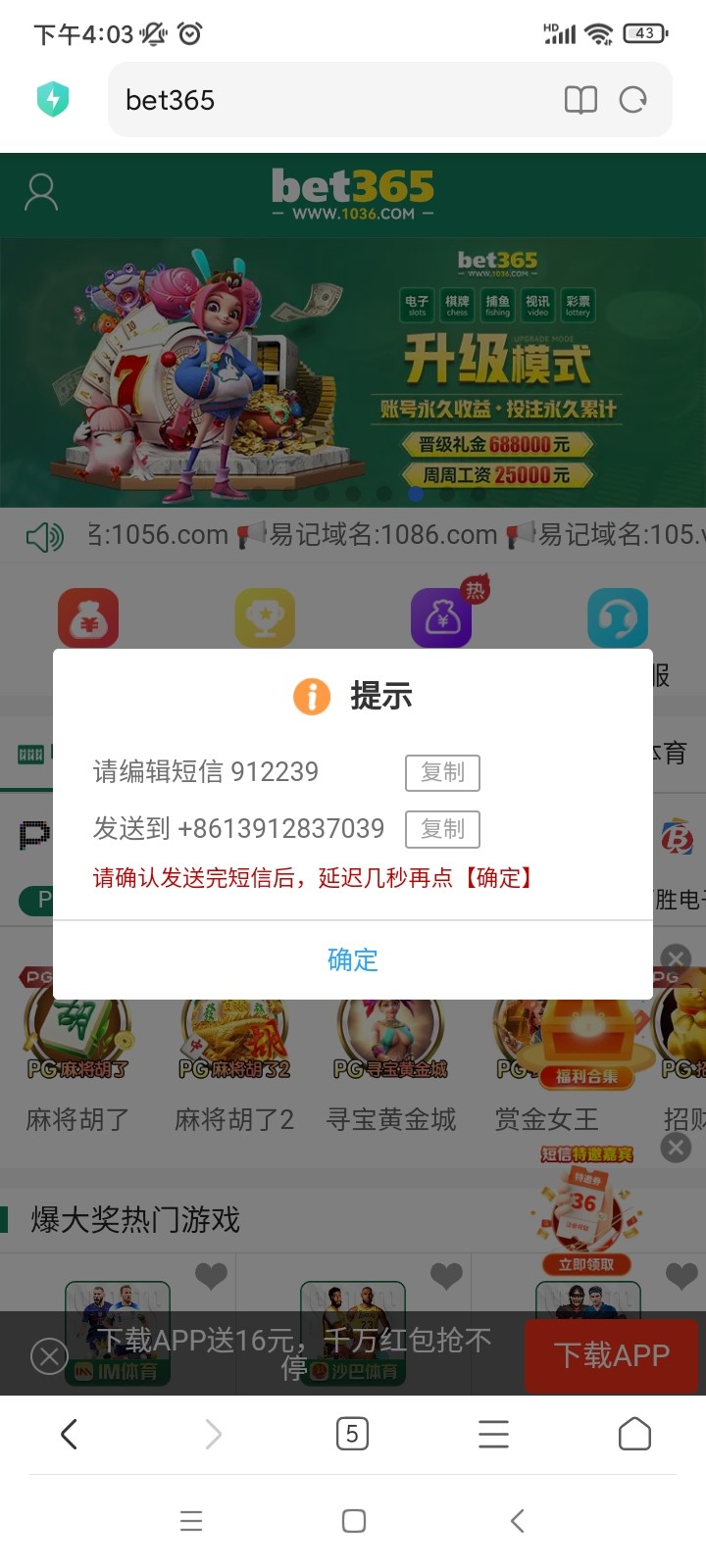Image resolution: width=706 pixels, height=1568 pixels.
Task: Dismiss the download APP banner
Action: pyautogui.click(x=49, y=1356)
